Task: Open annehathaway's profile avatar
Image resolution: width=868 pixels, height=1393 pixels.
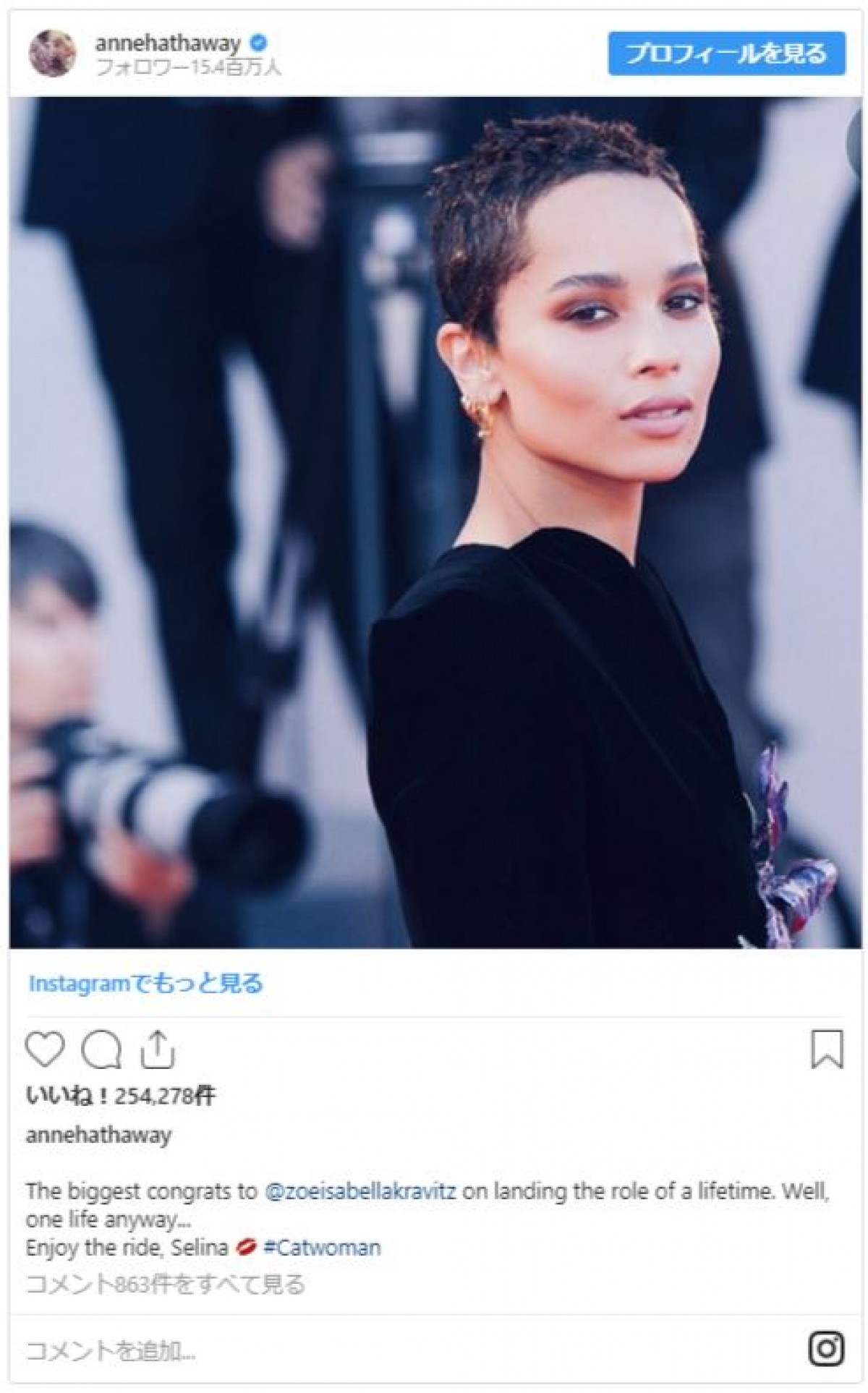Action: [54, 53]
